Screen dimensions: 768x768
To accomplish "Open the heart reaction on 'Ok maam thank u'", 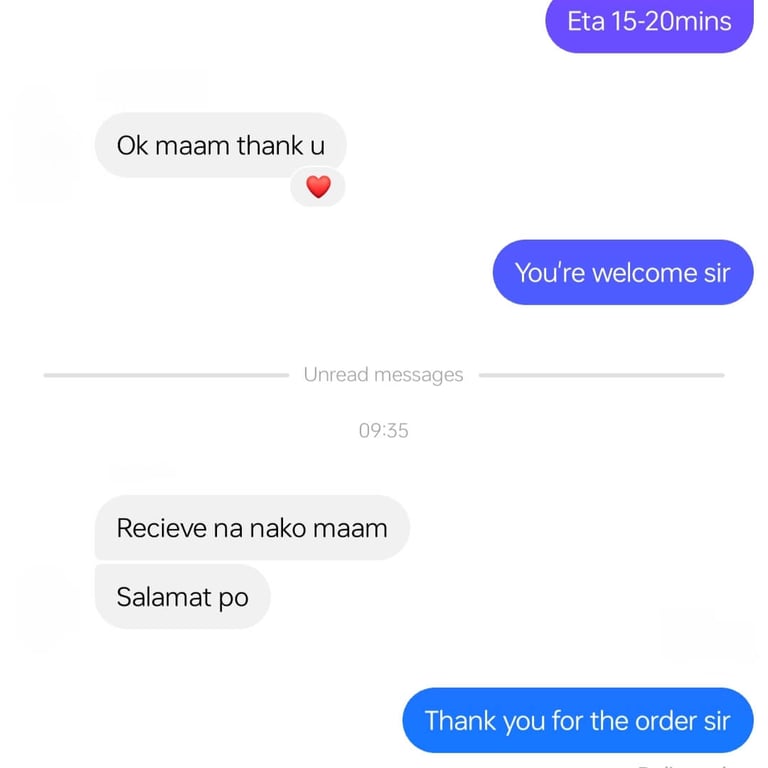I will pyautogui.click(x=318, y=187).
